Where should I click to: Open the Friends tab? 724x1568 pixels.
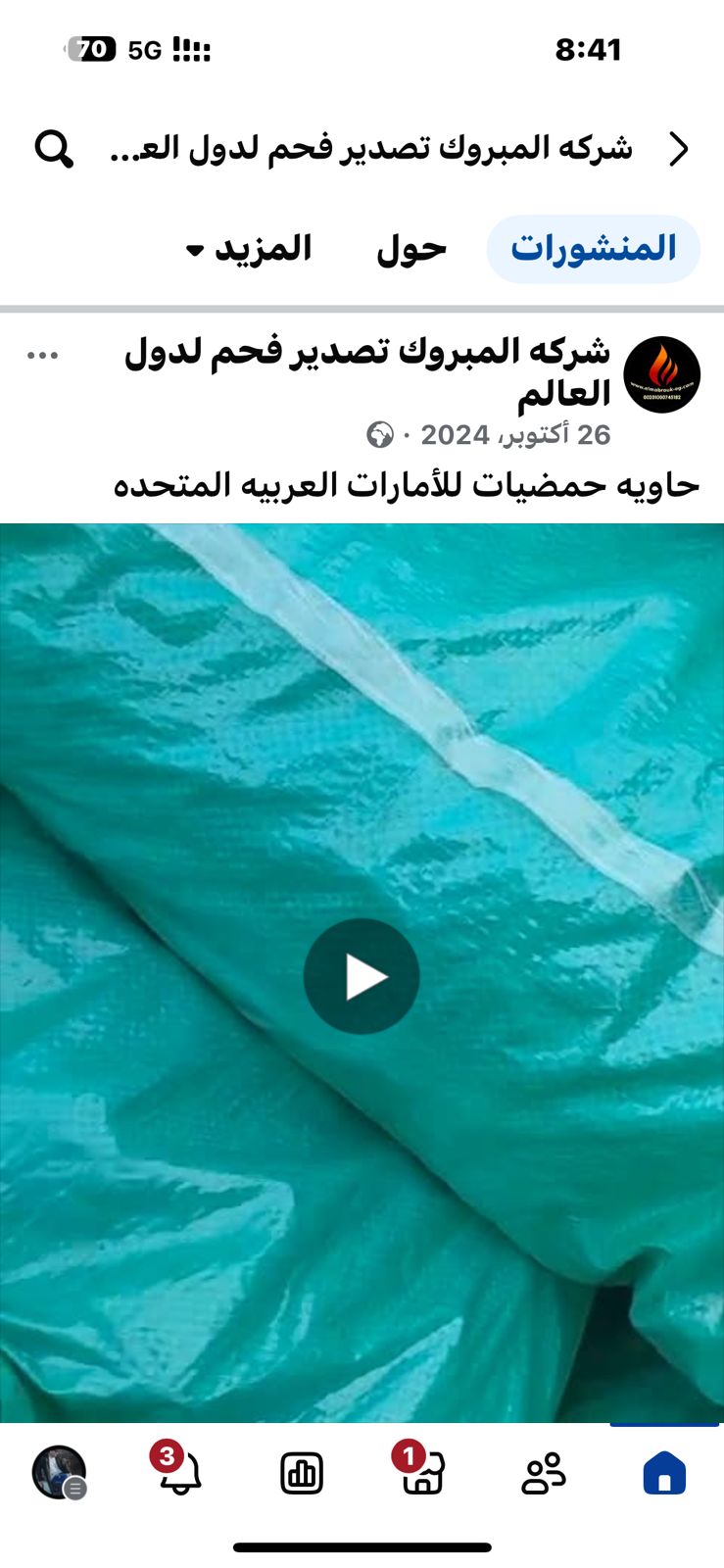(543, 1473)
